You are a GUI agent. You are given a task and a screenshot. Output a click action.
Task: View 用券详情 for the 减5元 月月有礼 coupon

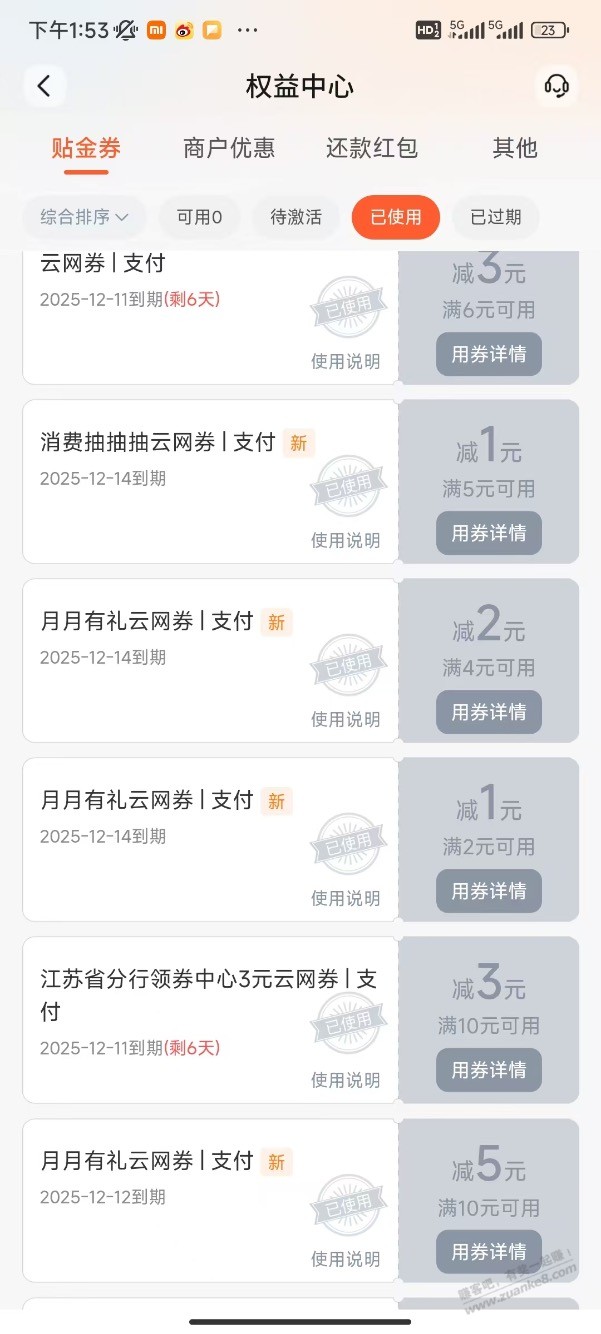(x=489, y=1252)
